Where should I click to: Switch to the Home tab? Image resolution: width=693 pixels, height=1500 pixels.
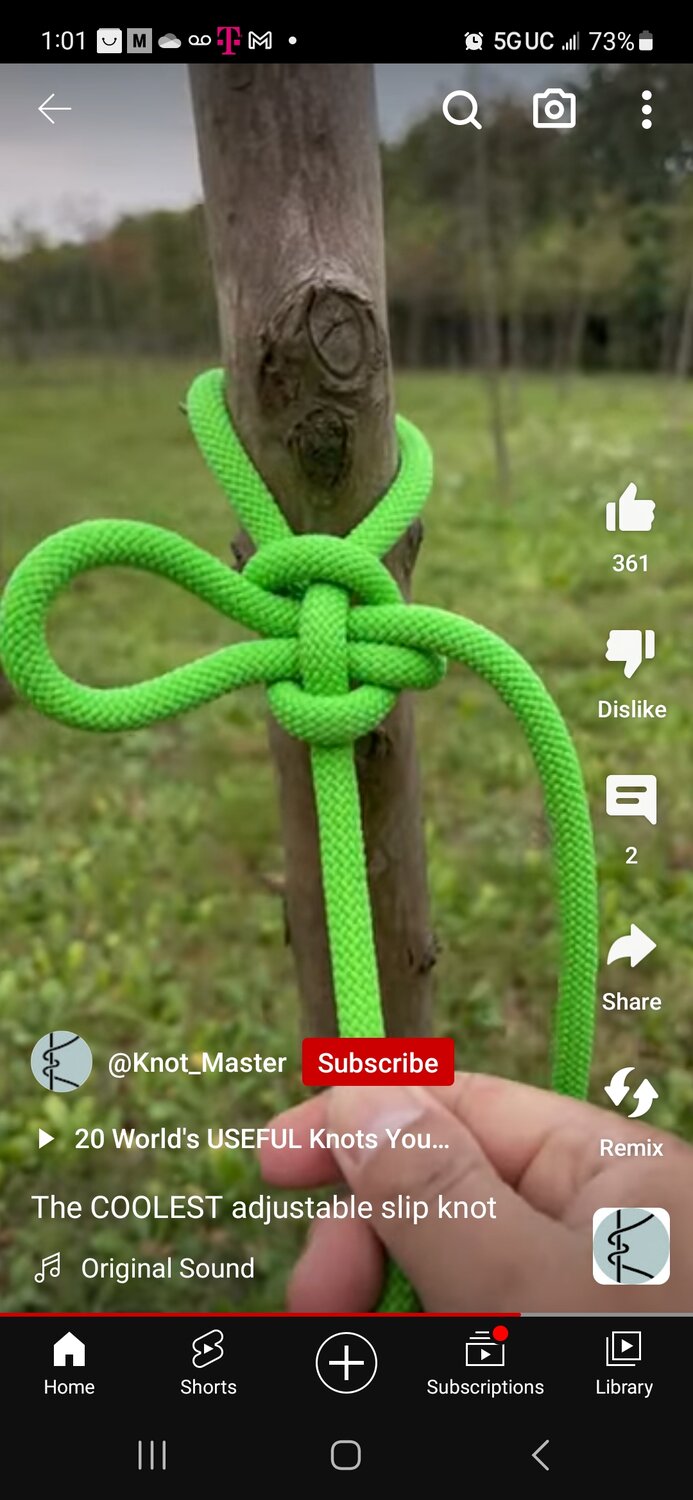click(69, 1363)
